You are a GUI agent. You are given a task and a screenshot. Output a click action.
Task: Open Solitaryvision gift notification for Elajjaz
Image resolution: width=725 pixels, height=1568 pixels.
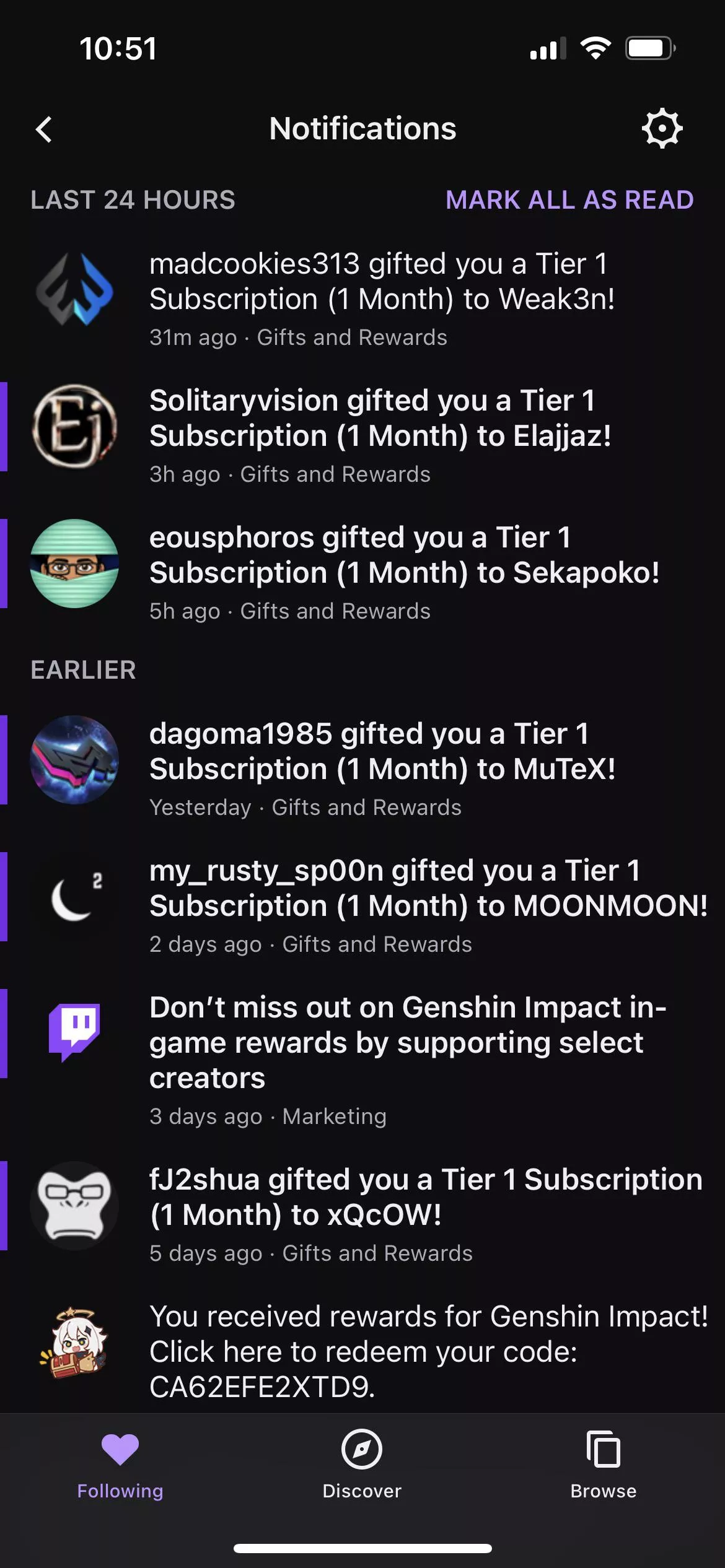coord(381,435)
